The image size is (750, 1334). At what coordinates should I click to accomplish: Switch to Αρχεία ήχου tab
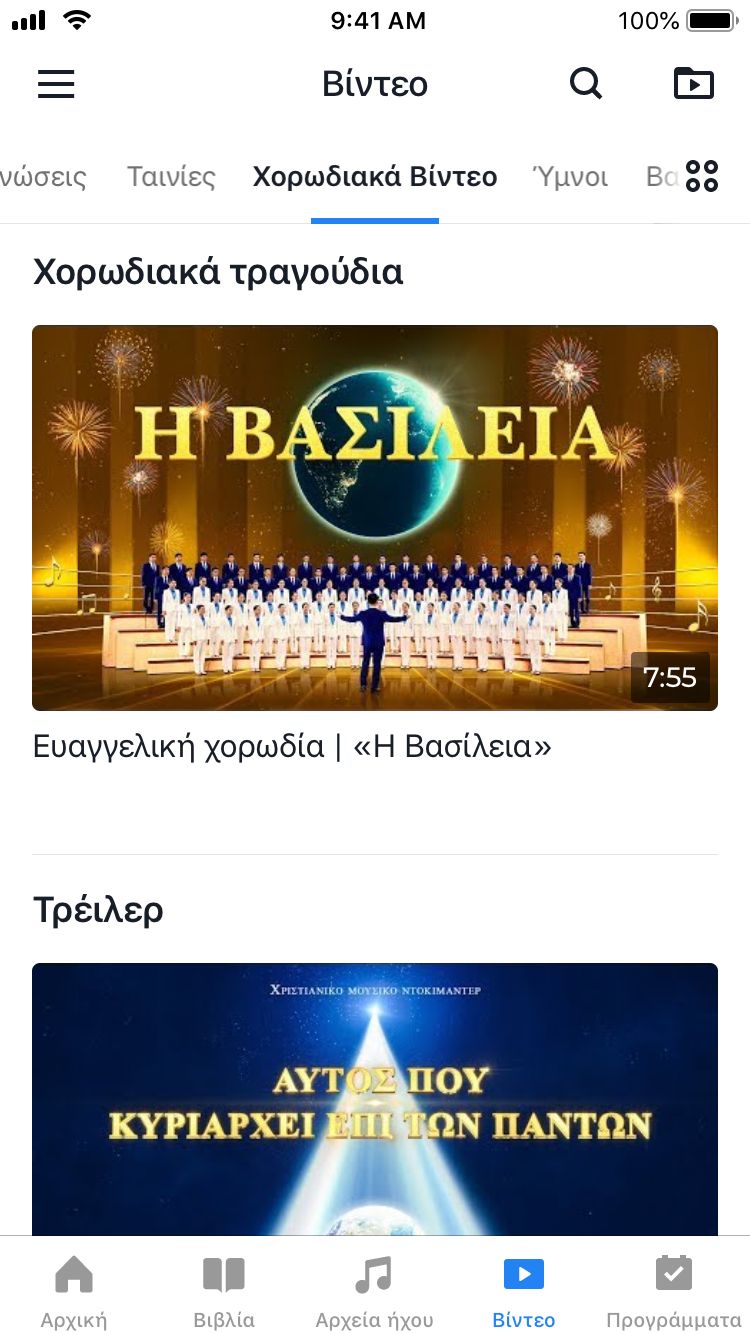pos(374,1290)
